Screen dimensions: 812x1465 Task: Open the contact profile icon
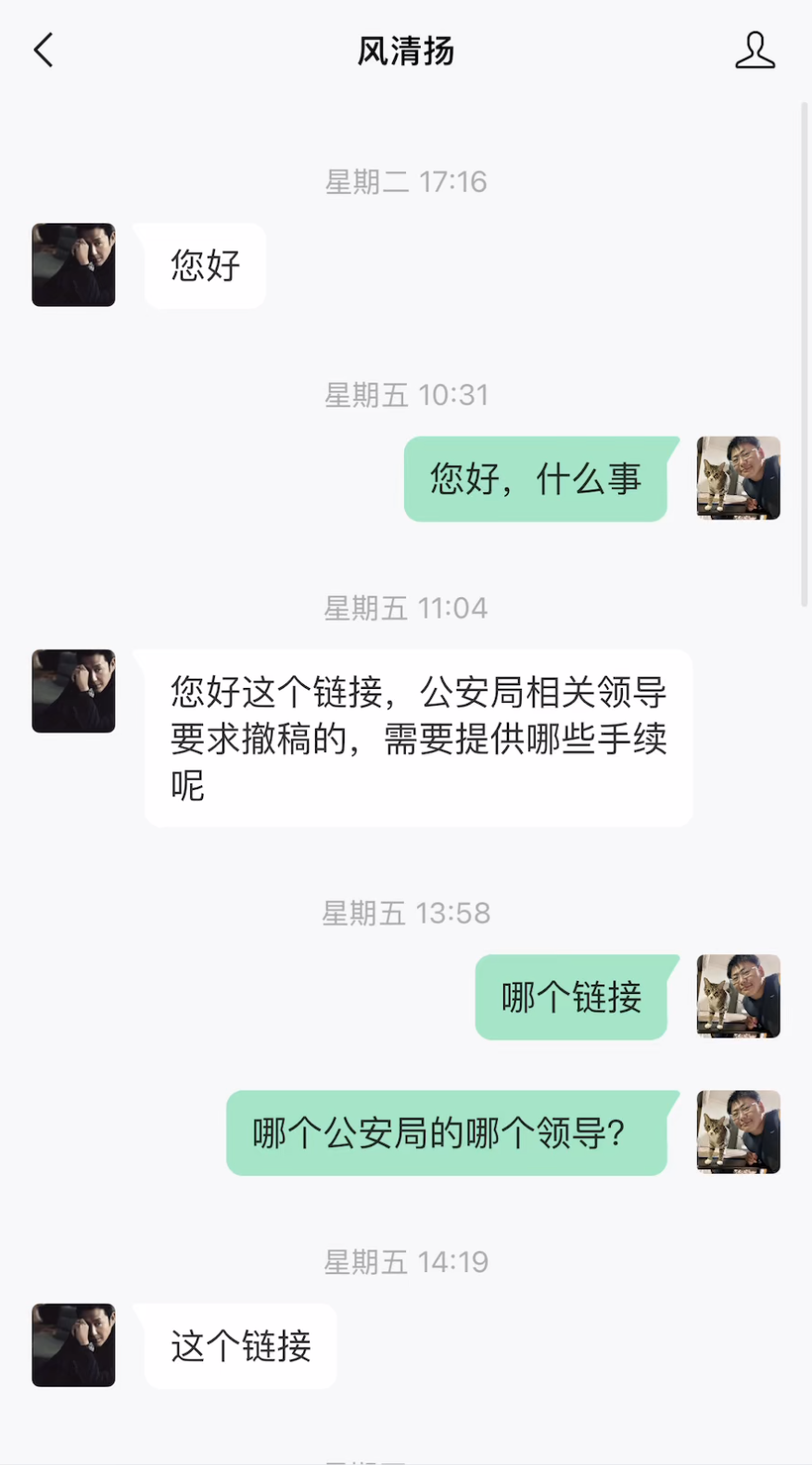755,50
